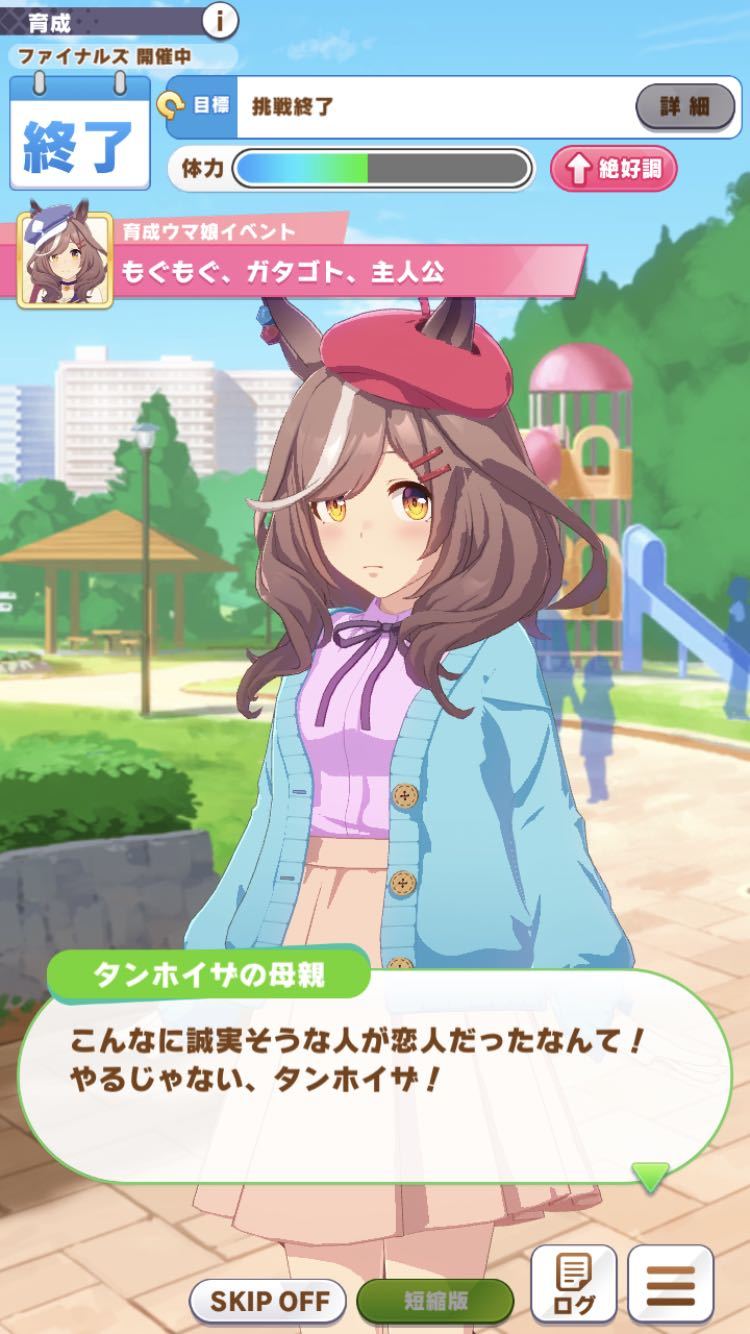Open the info icon beside 育成

point(220,19)
